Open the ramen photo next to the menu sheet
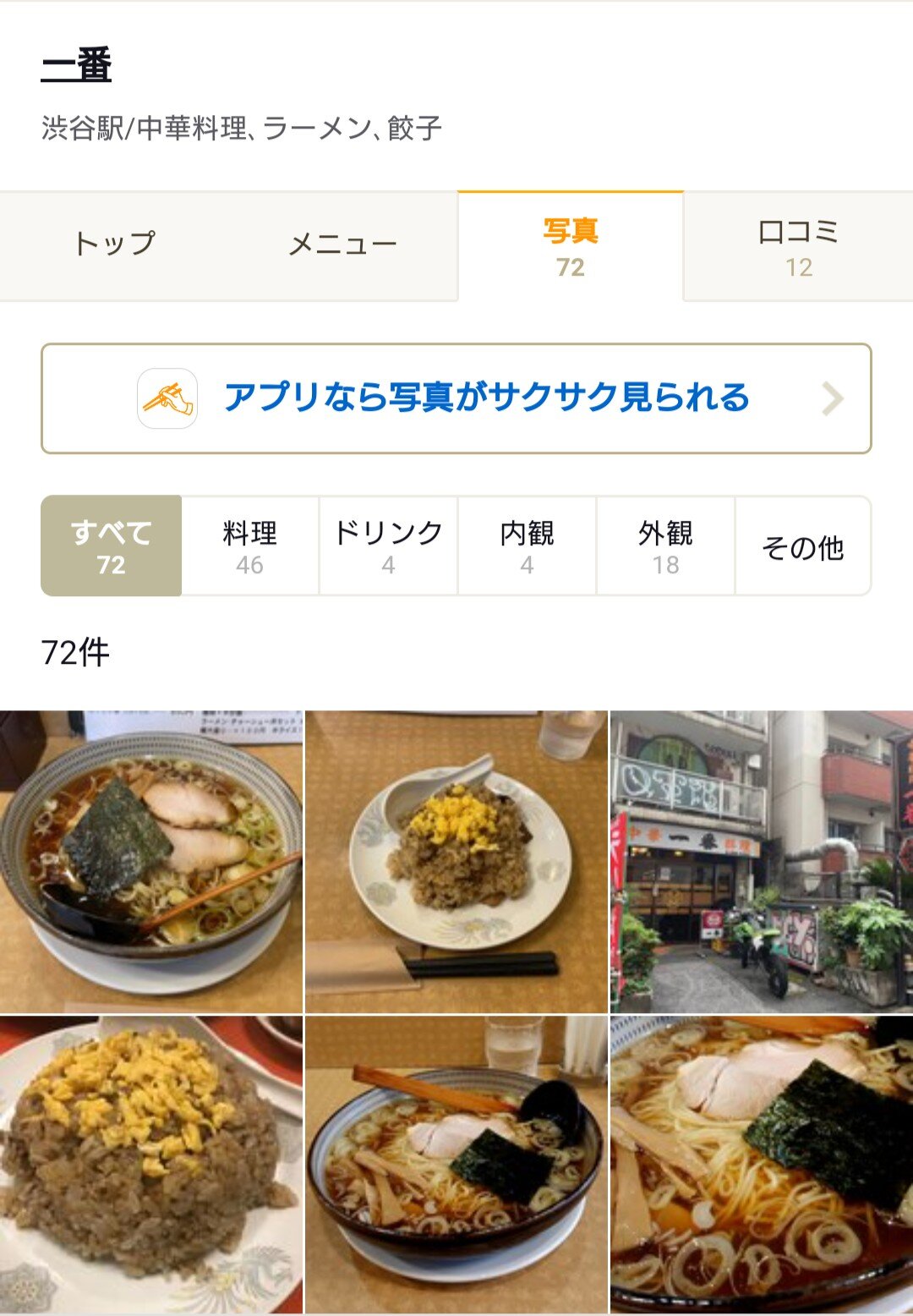The height and width of the screenshot is (1316, 913). (151, 862)
